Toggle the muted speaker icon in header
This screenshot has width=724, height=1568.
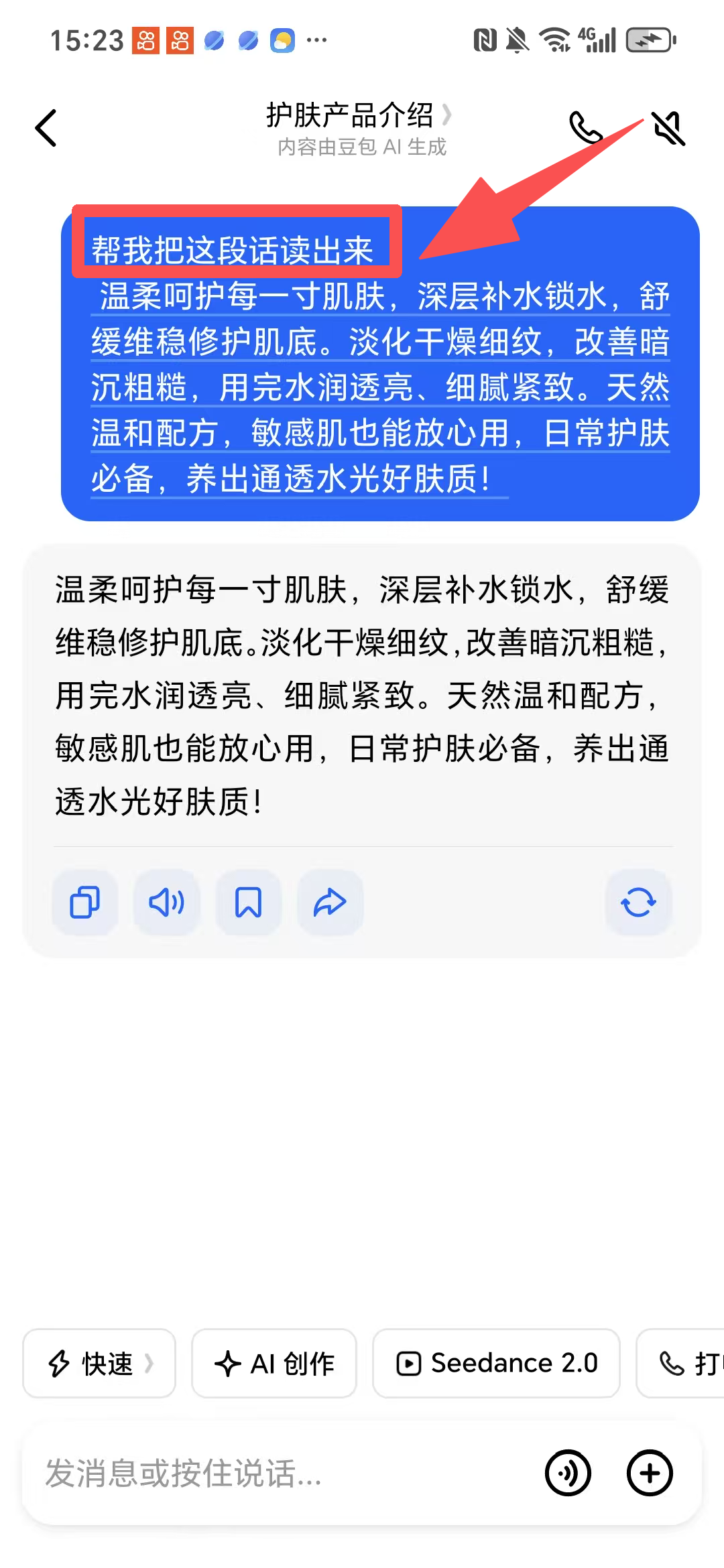coord(668,127)
